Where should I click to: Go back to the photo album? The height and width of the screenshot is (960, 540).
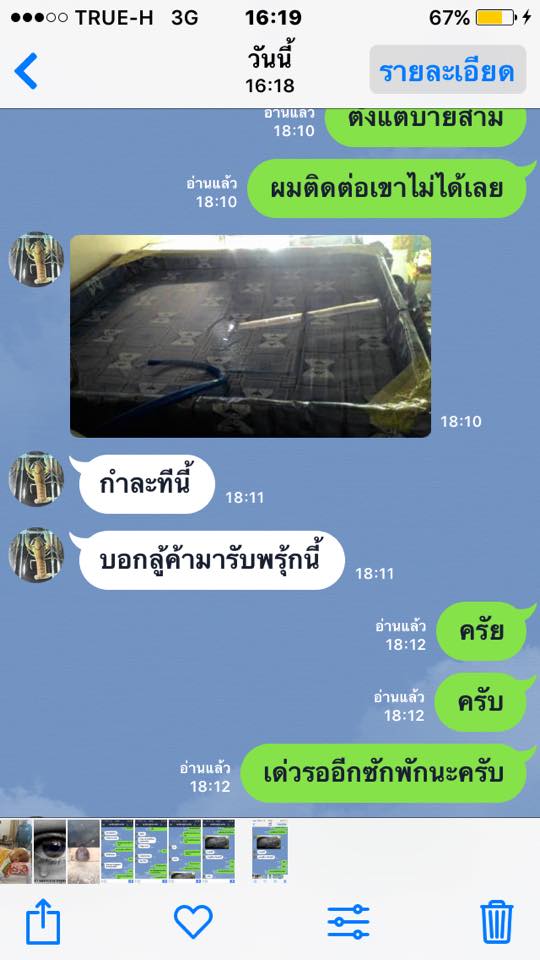(x=26, y=71)
